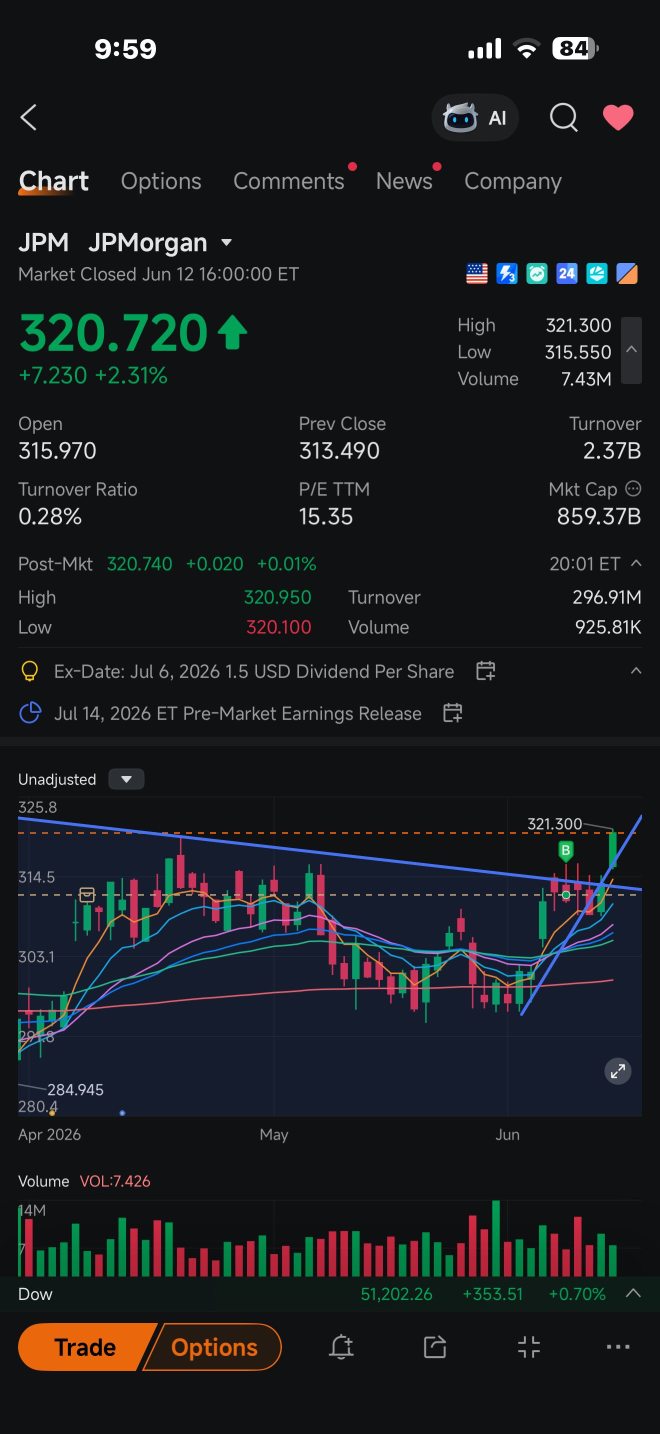
Task: Open the Unadjusted price adjustment dropdown
Action: 126,779
